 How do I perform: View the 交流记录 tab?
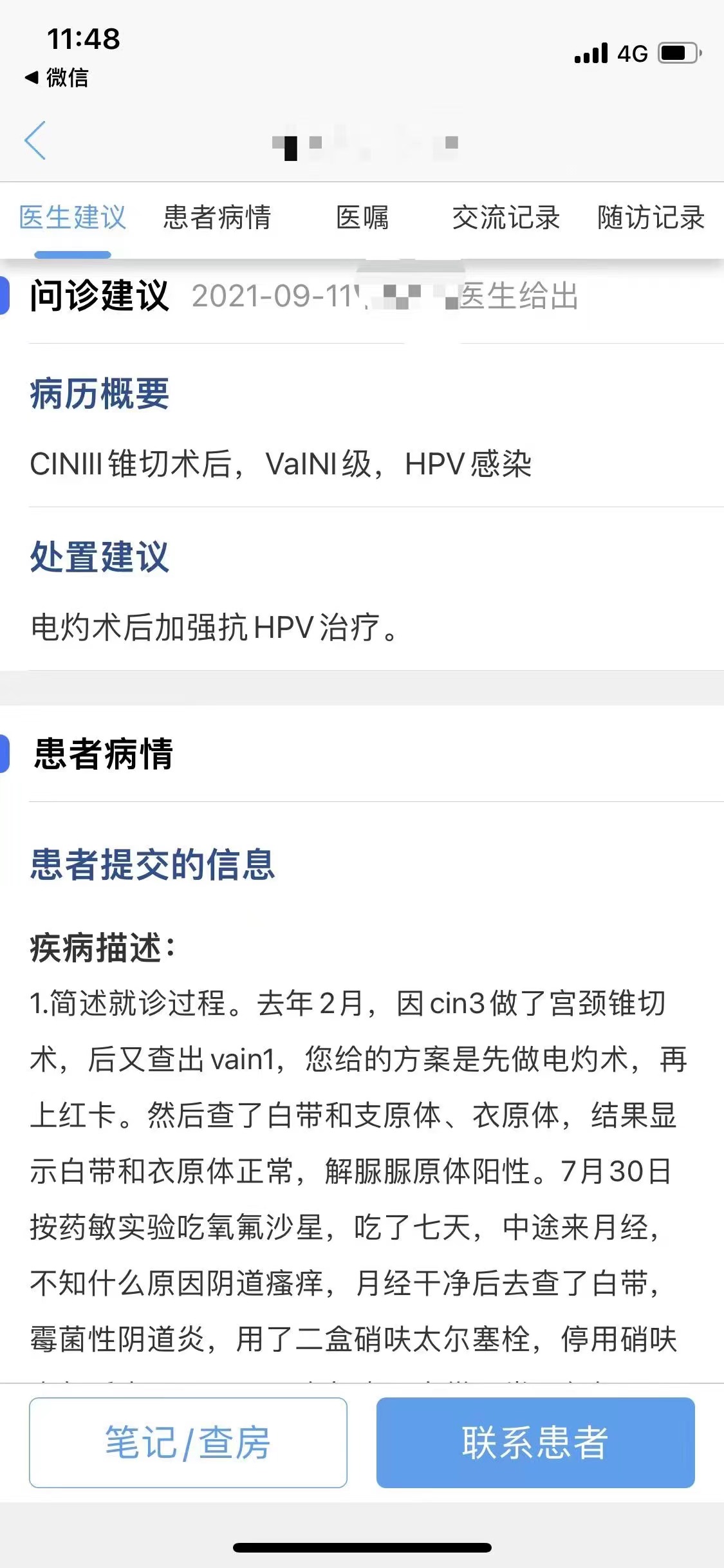click(506, 218)
